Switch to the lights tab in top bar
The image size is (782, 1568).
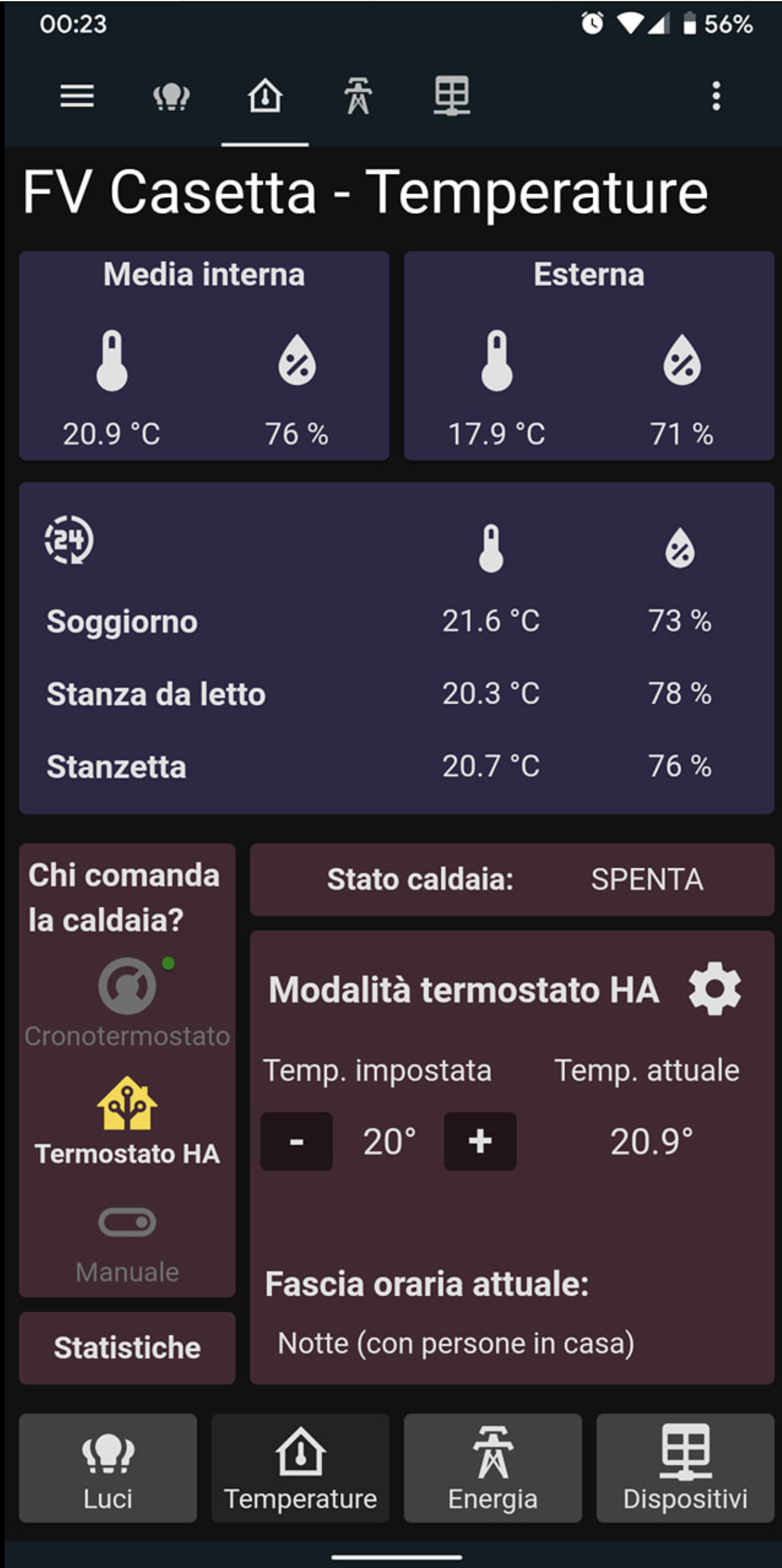[171, 97]
